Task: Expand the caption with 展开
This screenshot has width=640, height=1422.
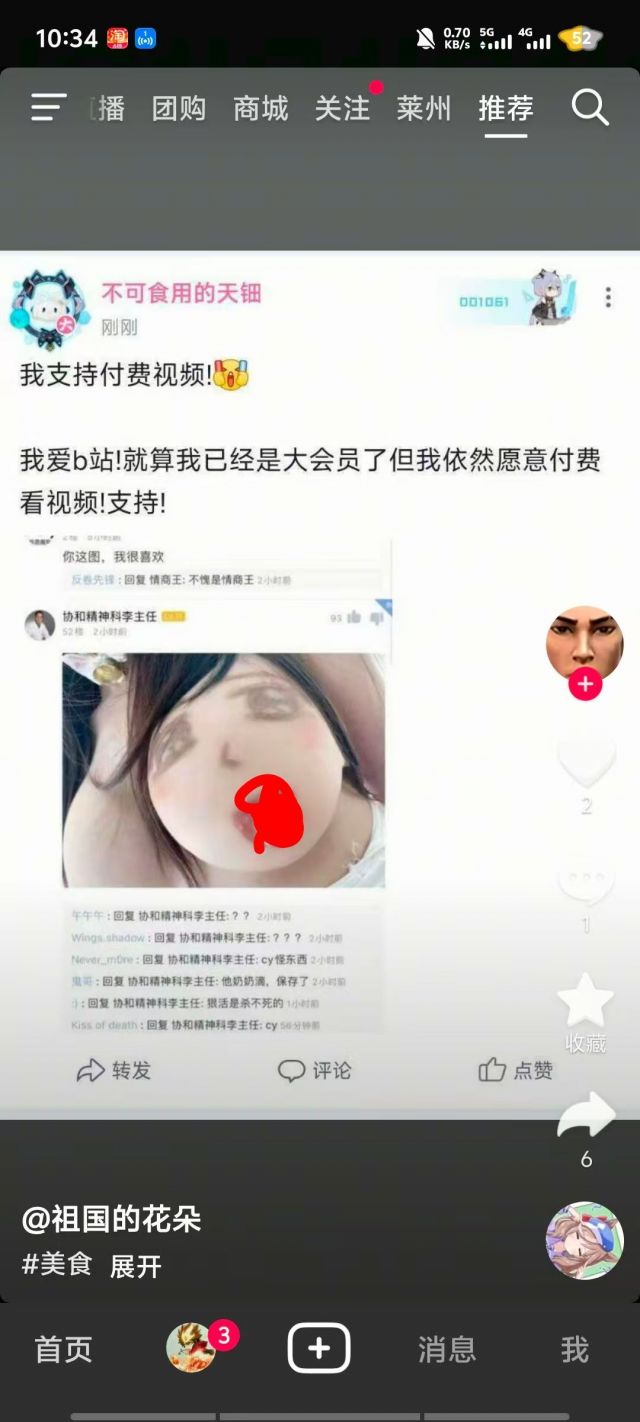Action: [x=136, y=1267]
